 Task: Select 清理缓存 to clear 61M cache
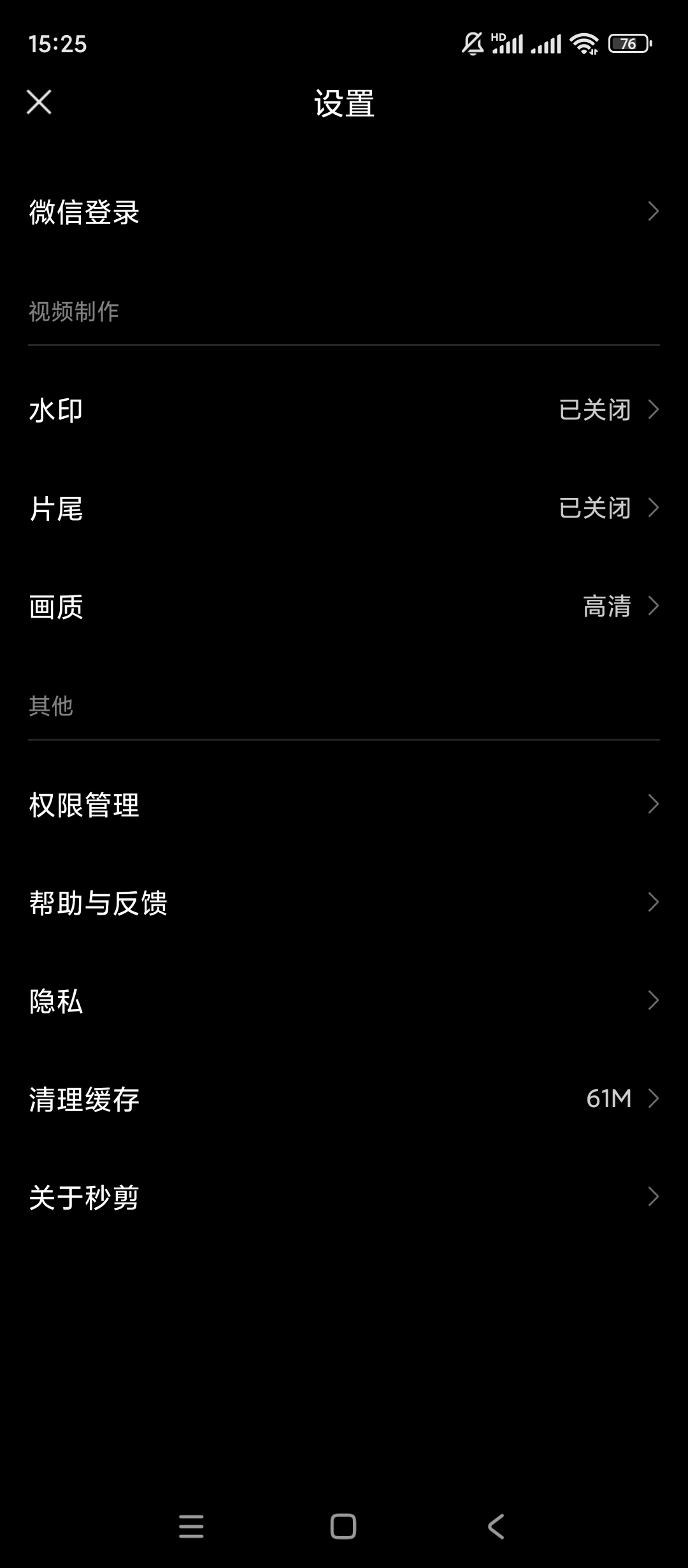(x=344, y=1099)
